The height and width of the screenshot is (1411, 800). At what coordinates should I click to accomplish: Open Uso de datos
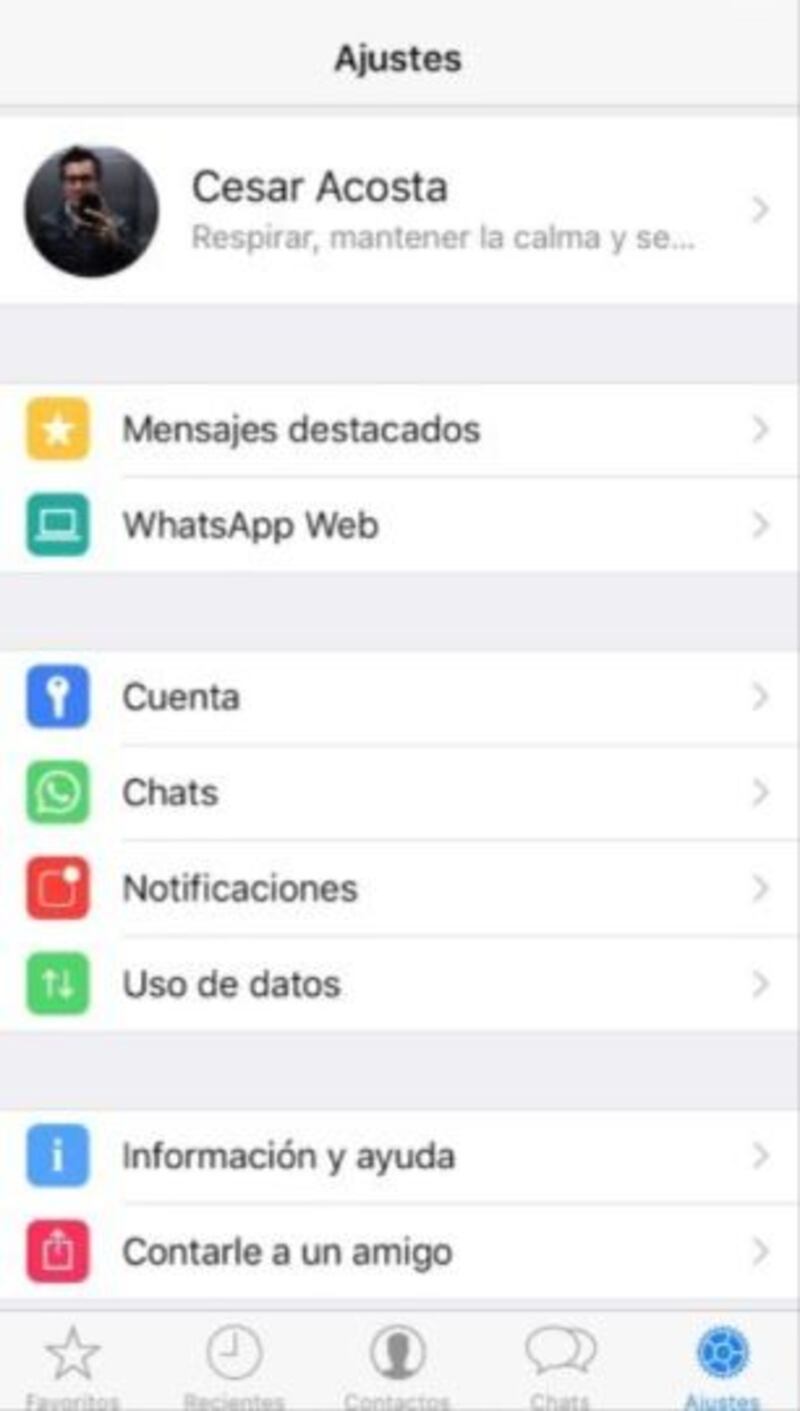[400, 984]
